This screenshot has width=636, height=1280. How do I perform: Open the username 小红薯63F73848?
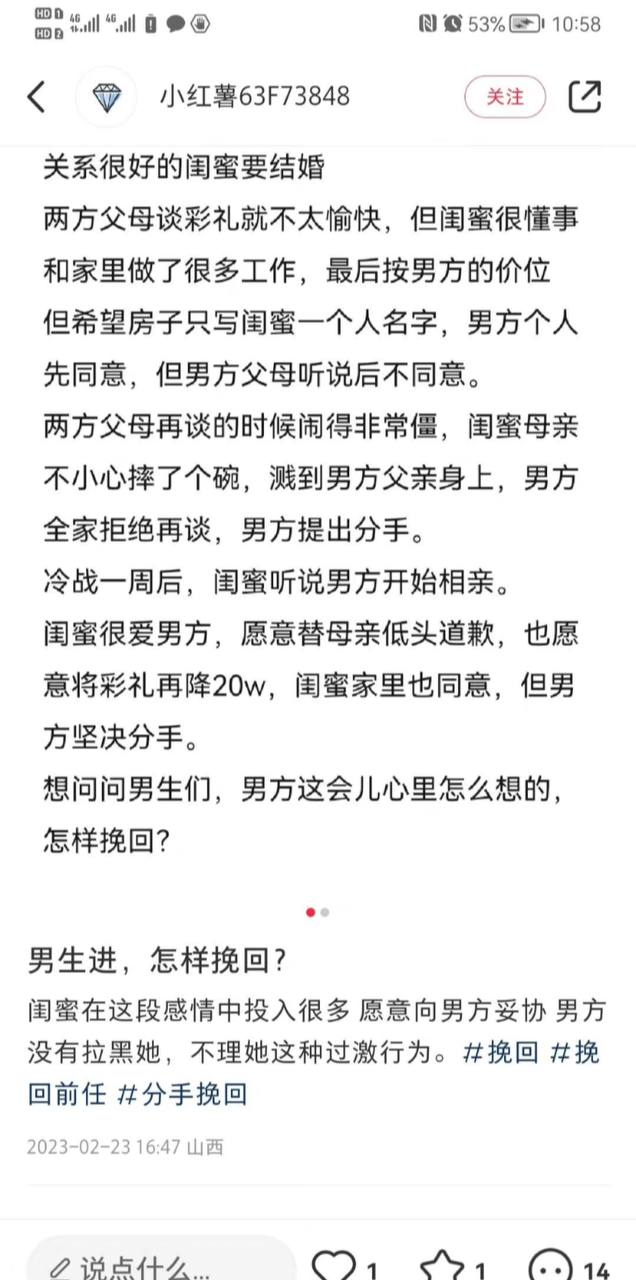[254, 96]
